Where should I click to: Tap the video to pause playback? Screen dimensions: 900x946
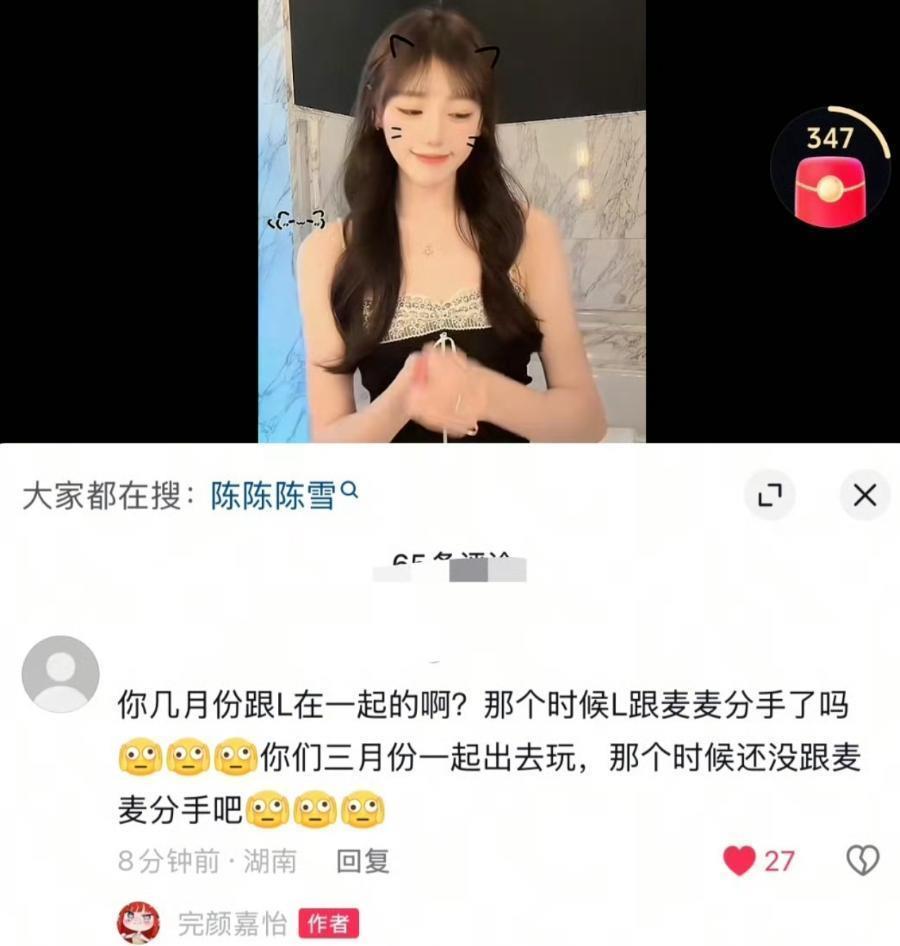pyautogui.click(x=452, y=220)
